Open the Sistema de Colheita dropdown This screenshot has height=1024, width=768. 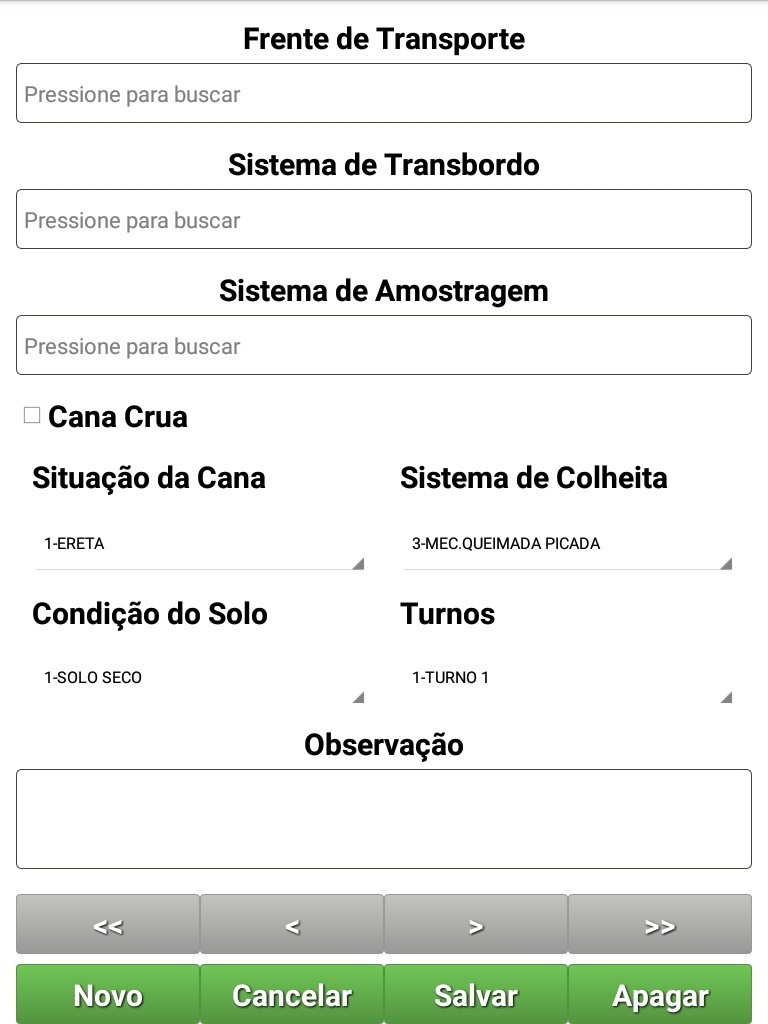click(568, 545)
